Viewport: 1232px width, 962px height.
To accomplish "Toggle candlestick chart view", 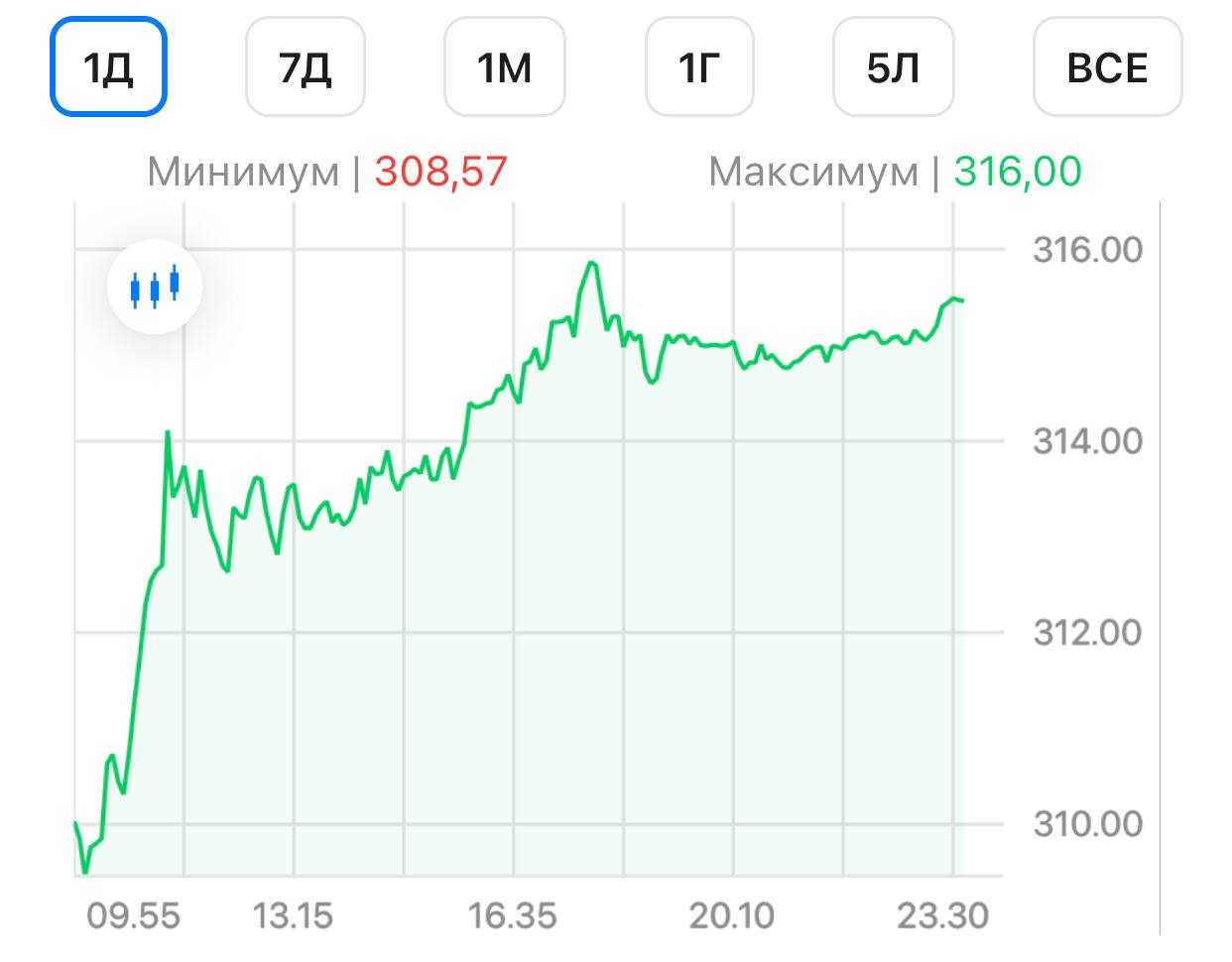I will [155, 287].
